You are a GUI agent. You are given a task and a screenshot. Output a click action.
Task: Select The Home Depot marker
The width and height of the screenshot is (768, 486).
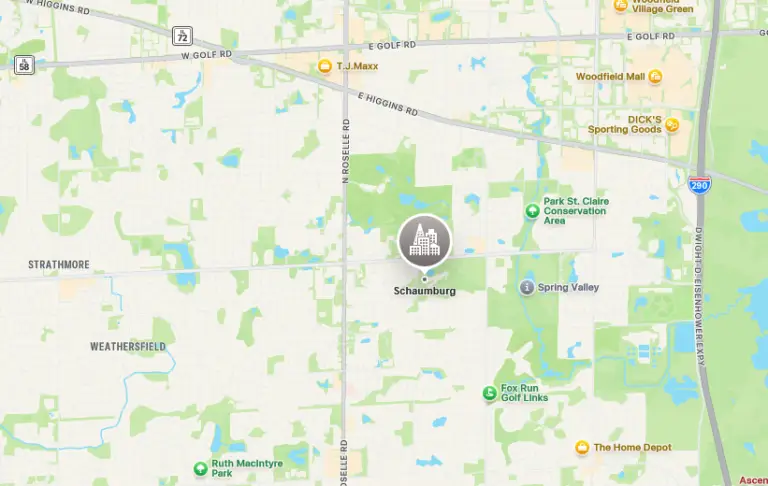click(x=582, y=447)
